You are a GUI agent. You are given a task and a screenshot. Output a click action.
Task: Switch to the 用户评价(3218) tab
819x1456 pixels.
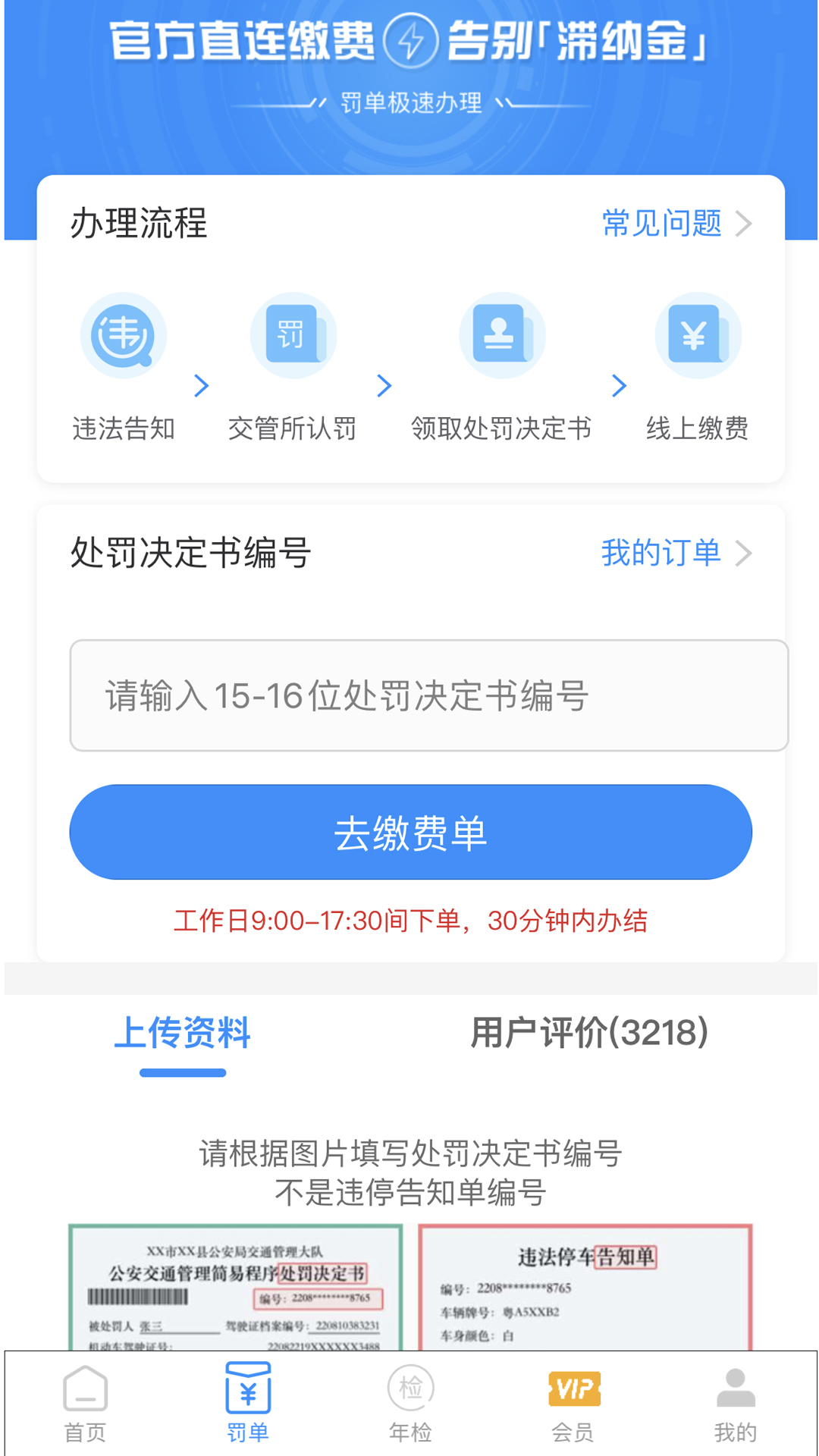589,1034
